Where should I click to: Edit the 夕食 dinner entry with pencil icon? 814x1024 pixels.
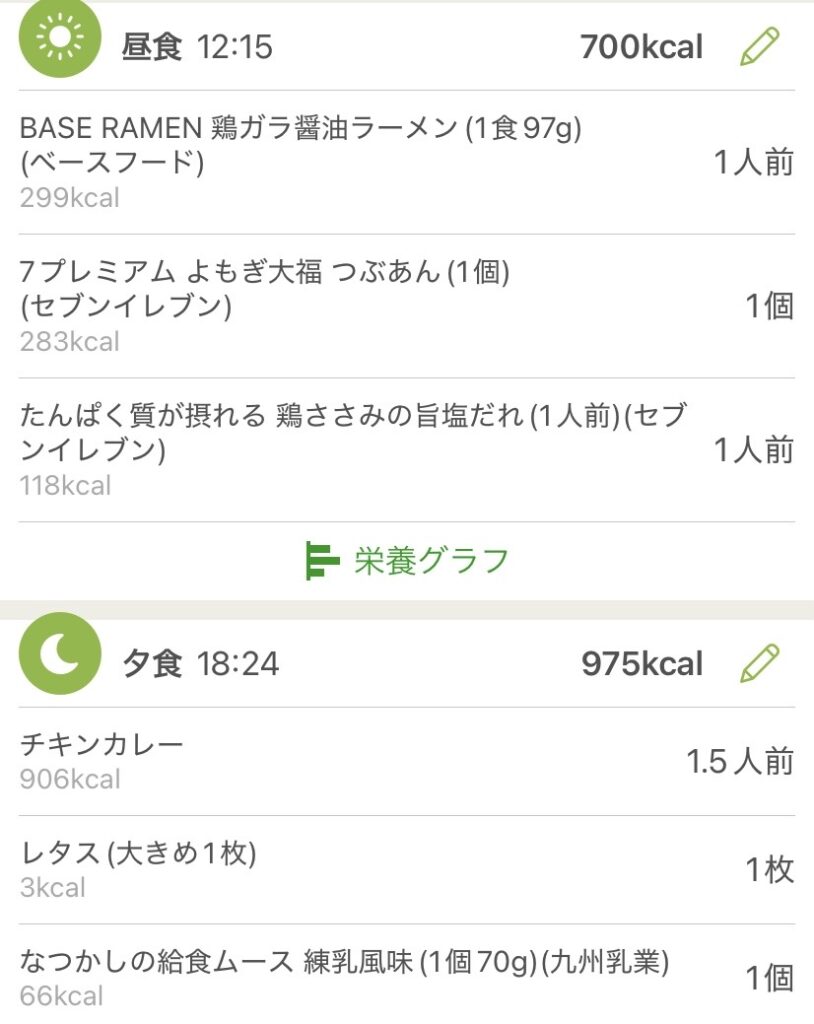click(x=759, y=664)
